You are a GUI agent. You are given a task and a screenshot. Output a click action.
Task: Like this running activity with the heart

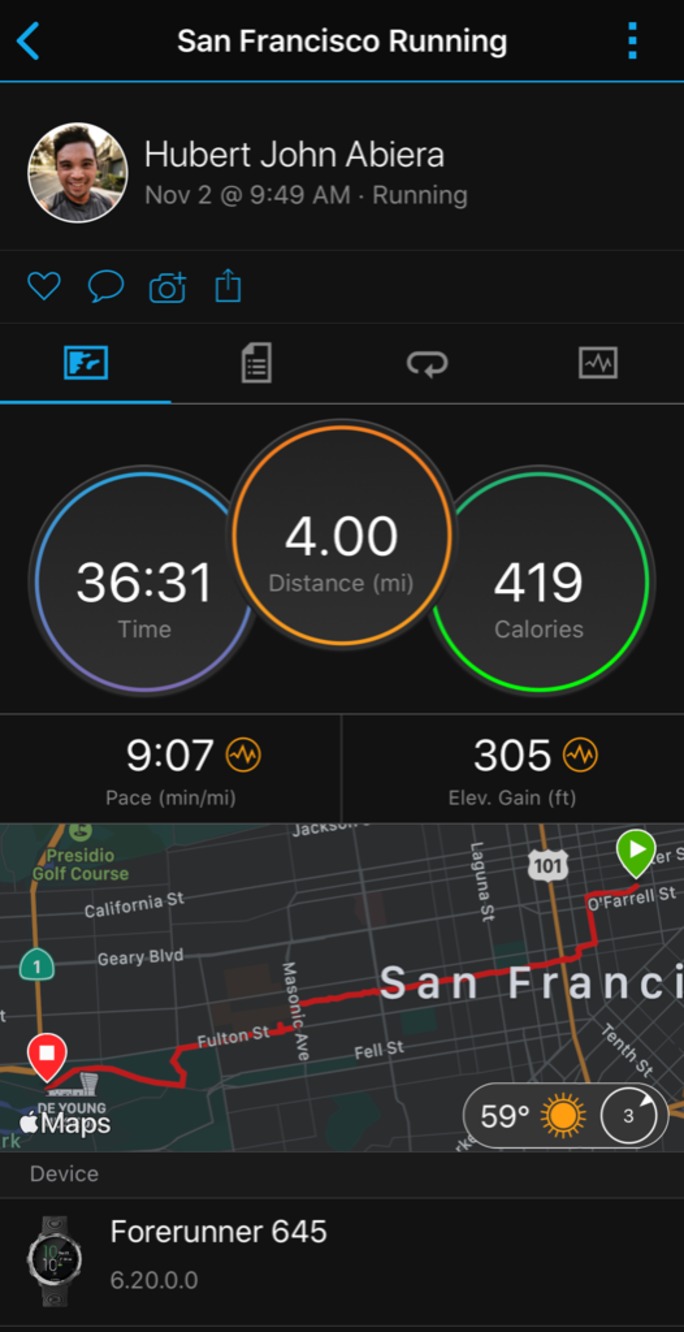(44, 288)
